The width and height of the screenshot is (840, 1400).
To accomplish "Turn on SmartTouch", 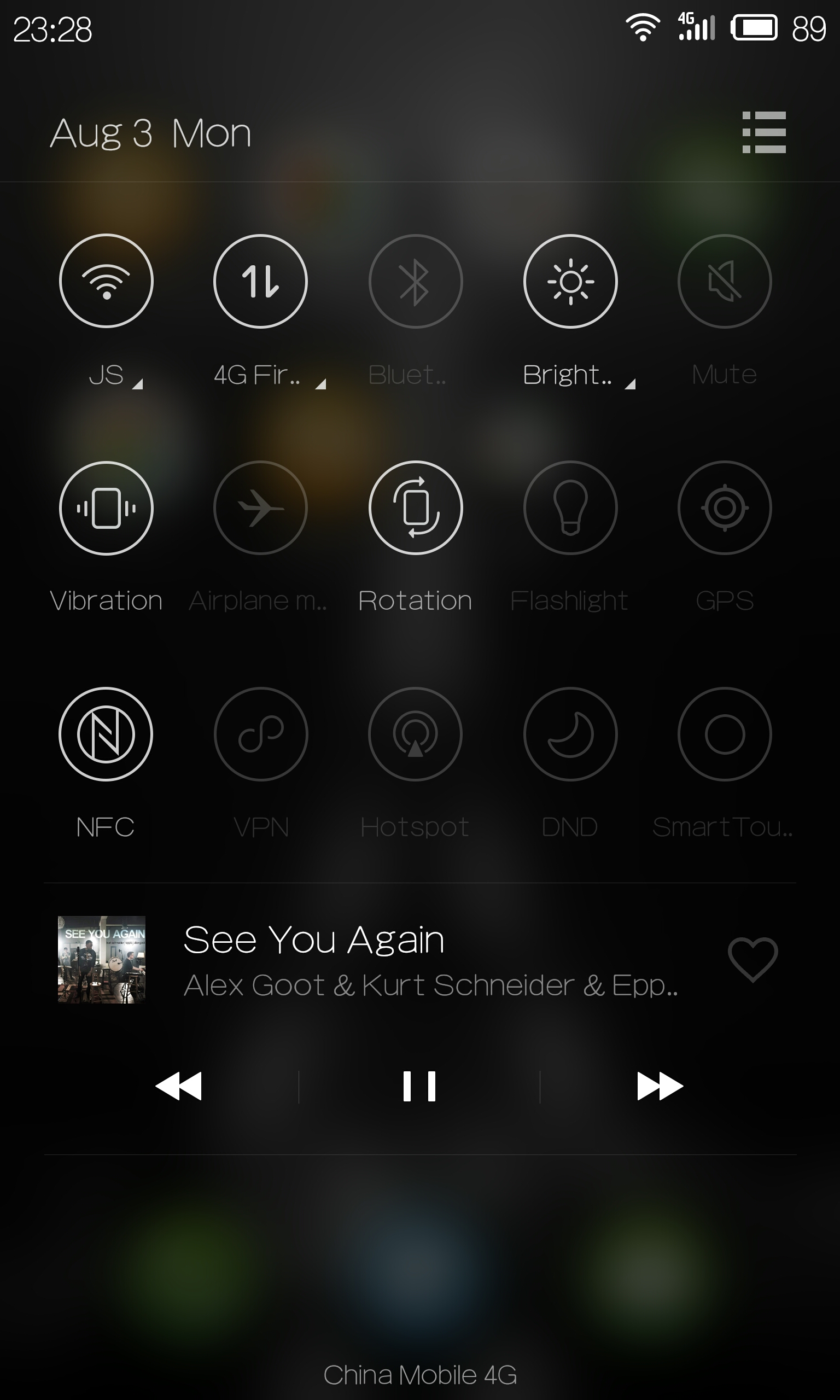I will (725, 734).
